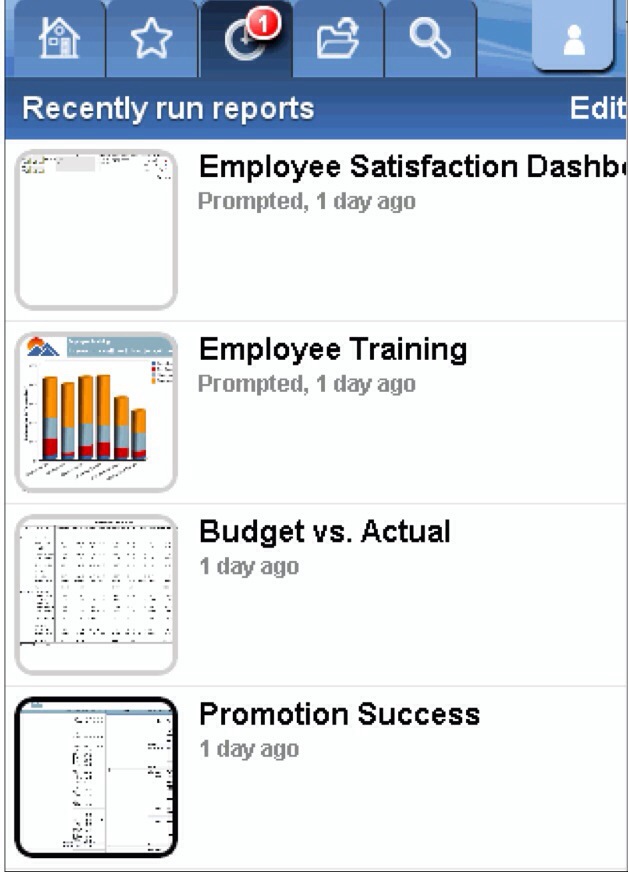Screen dimensions: 628x876
Task: Tap Edit to modify the report list
Action: coord(597,108)
